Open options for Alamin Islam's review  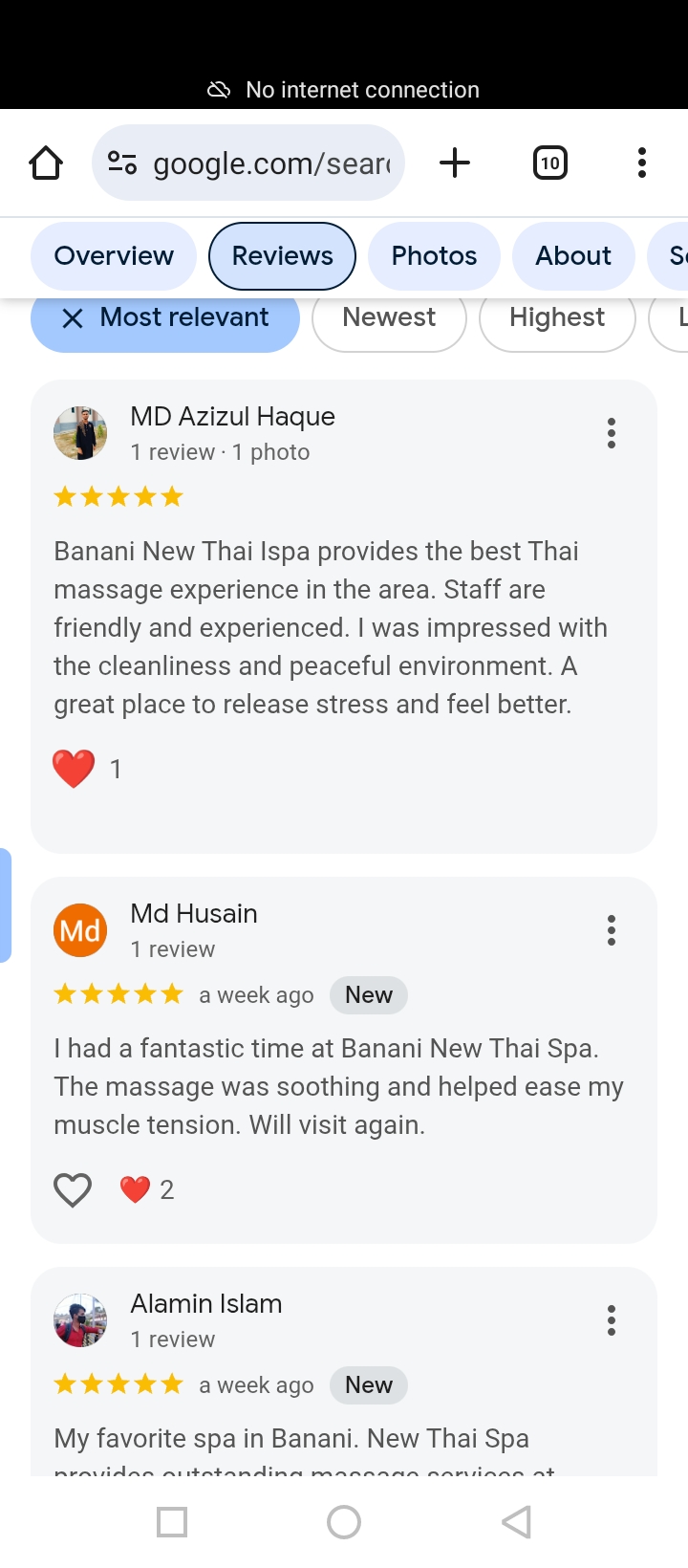pos(612,1320)
